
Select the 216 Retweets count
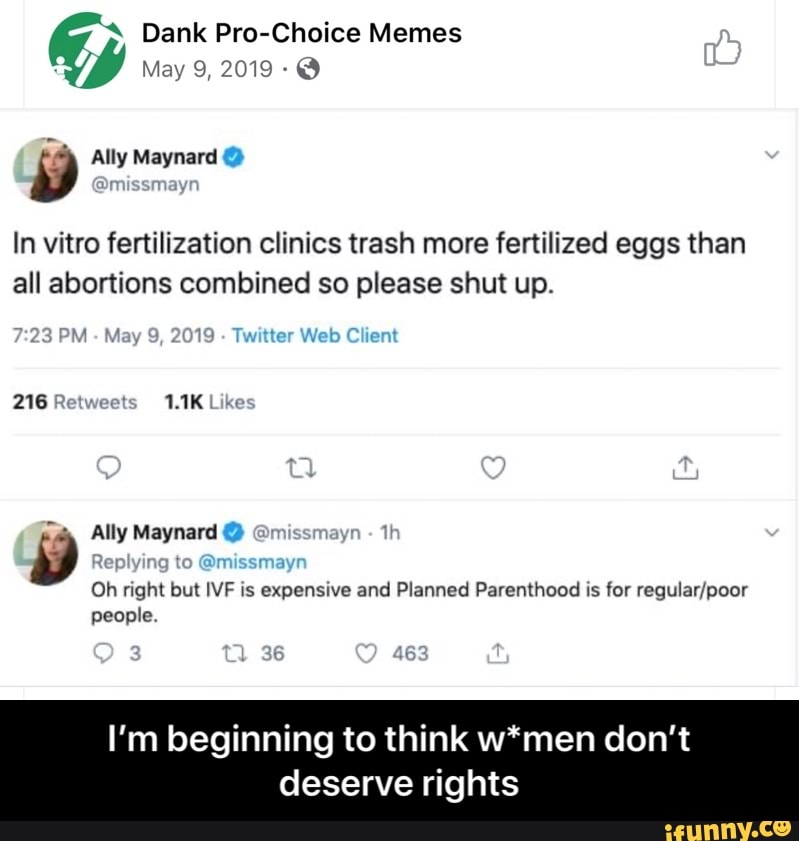[x=75, y=402]
